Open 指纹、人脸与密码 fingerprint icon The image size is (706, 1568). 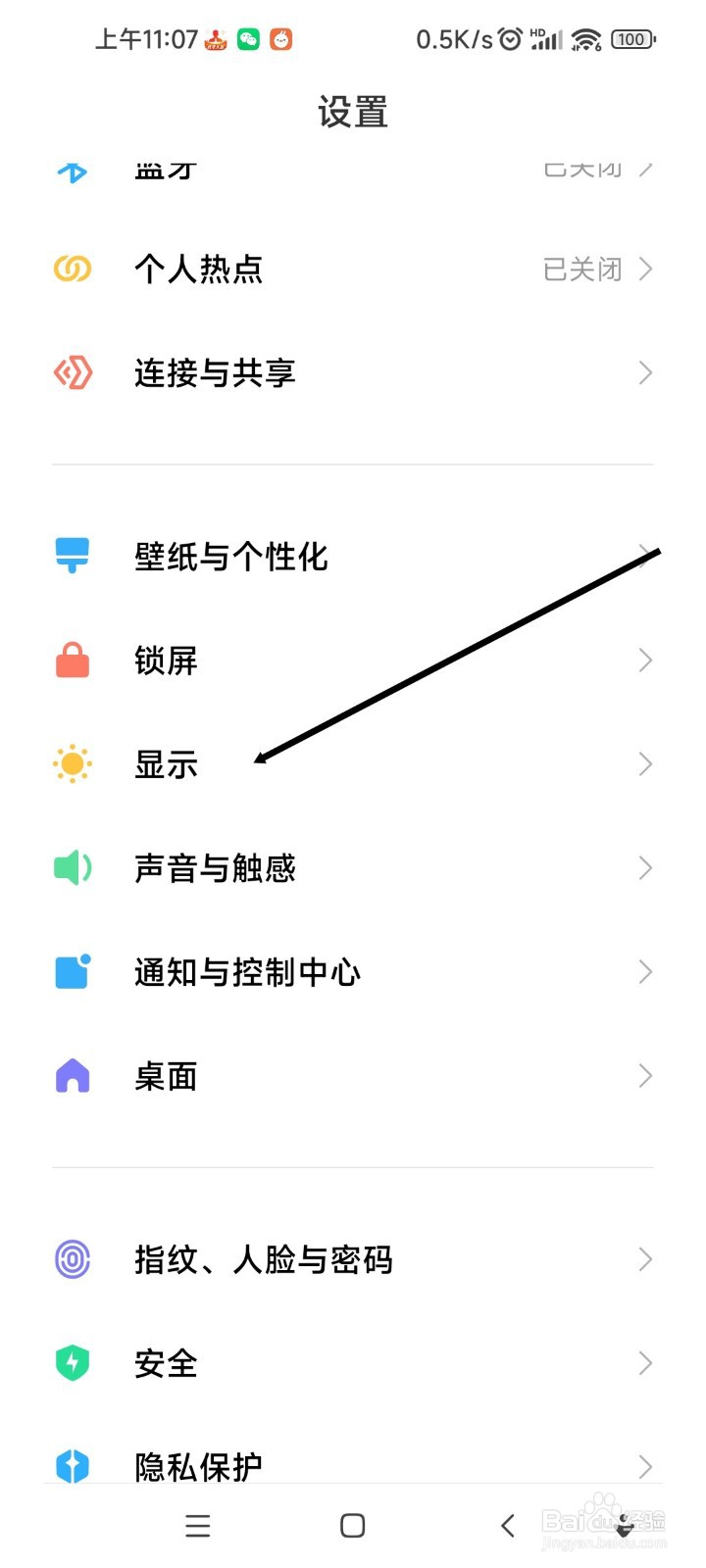tap(71, 1260)
